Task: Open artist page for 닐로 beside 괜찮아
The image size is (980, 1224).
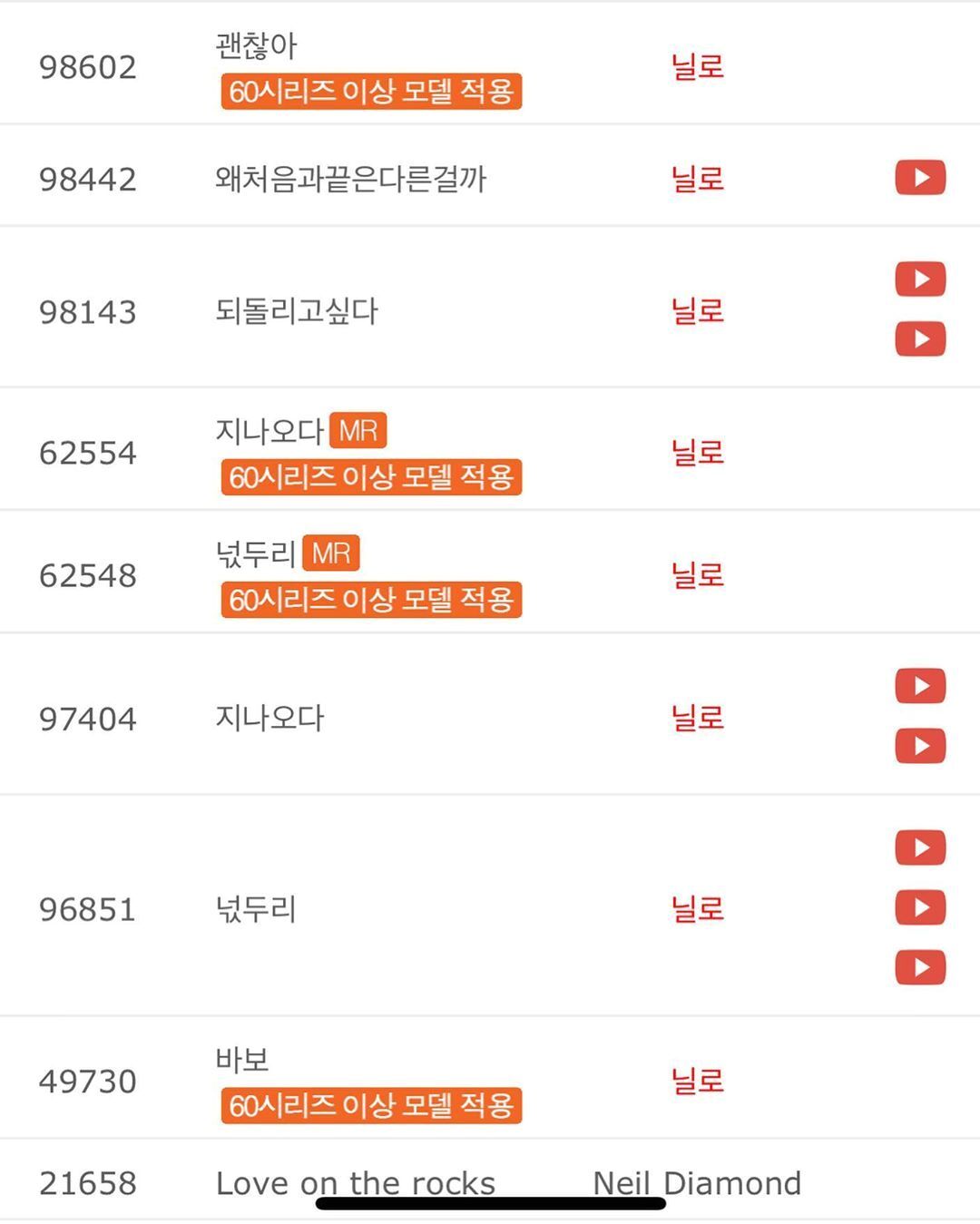Action: coord(696,68)
